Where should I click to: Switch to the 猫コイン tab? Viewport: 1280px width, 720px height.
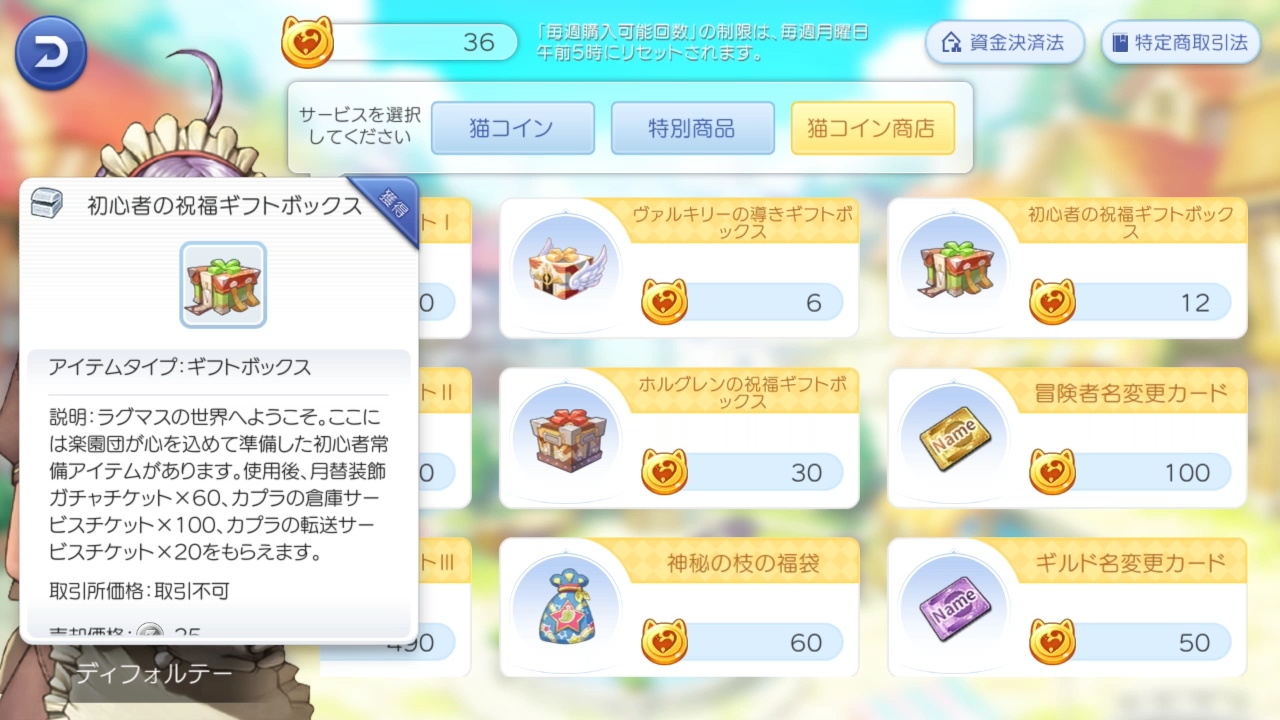point(512,128)
